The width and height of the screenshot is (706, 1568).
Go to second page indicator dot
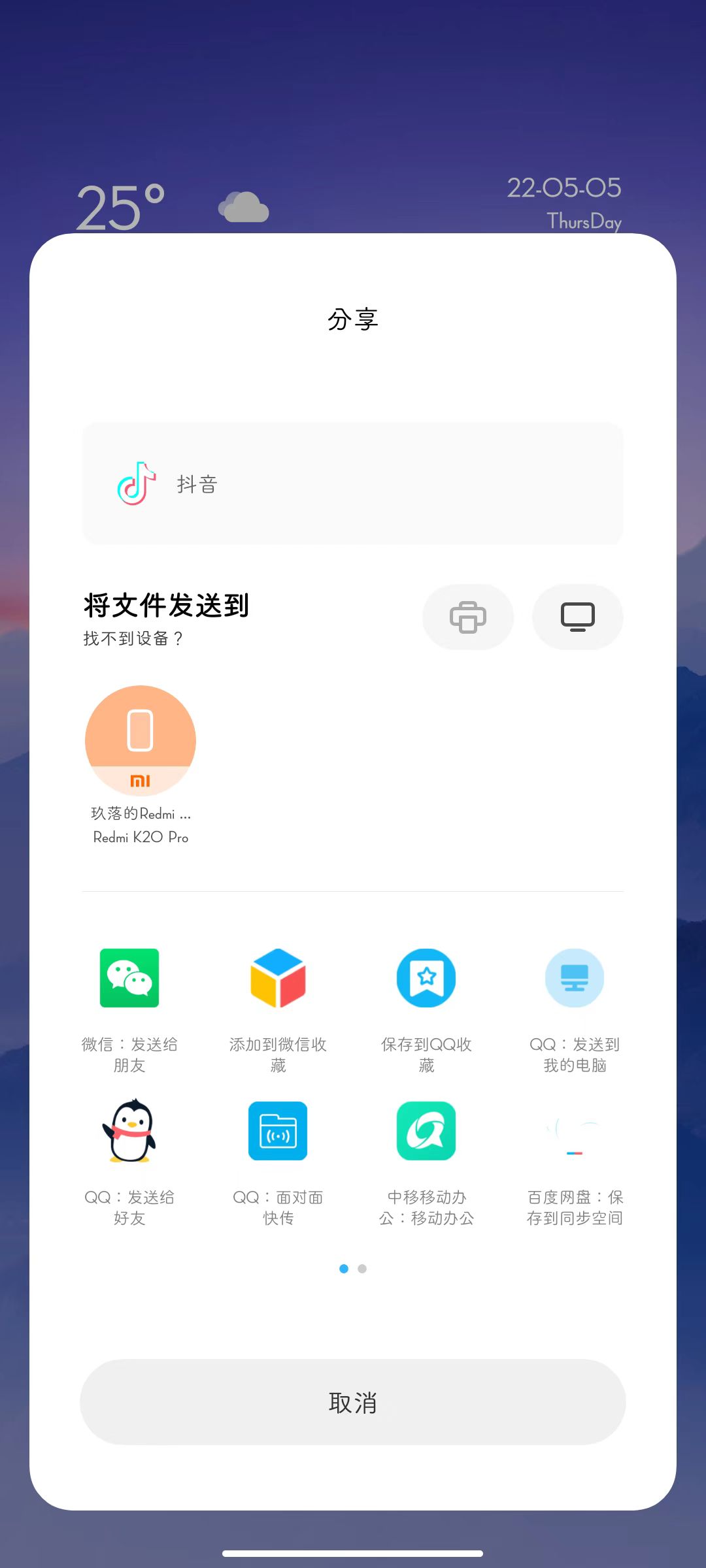pos(362,1269)
